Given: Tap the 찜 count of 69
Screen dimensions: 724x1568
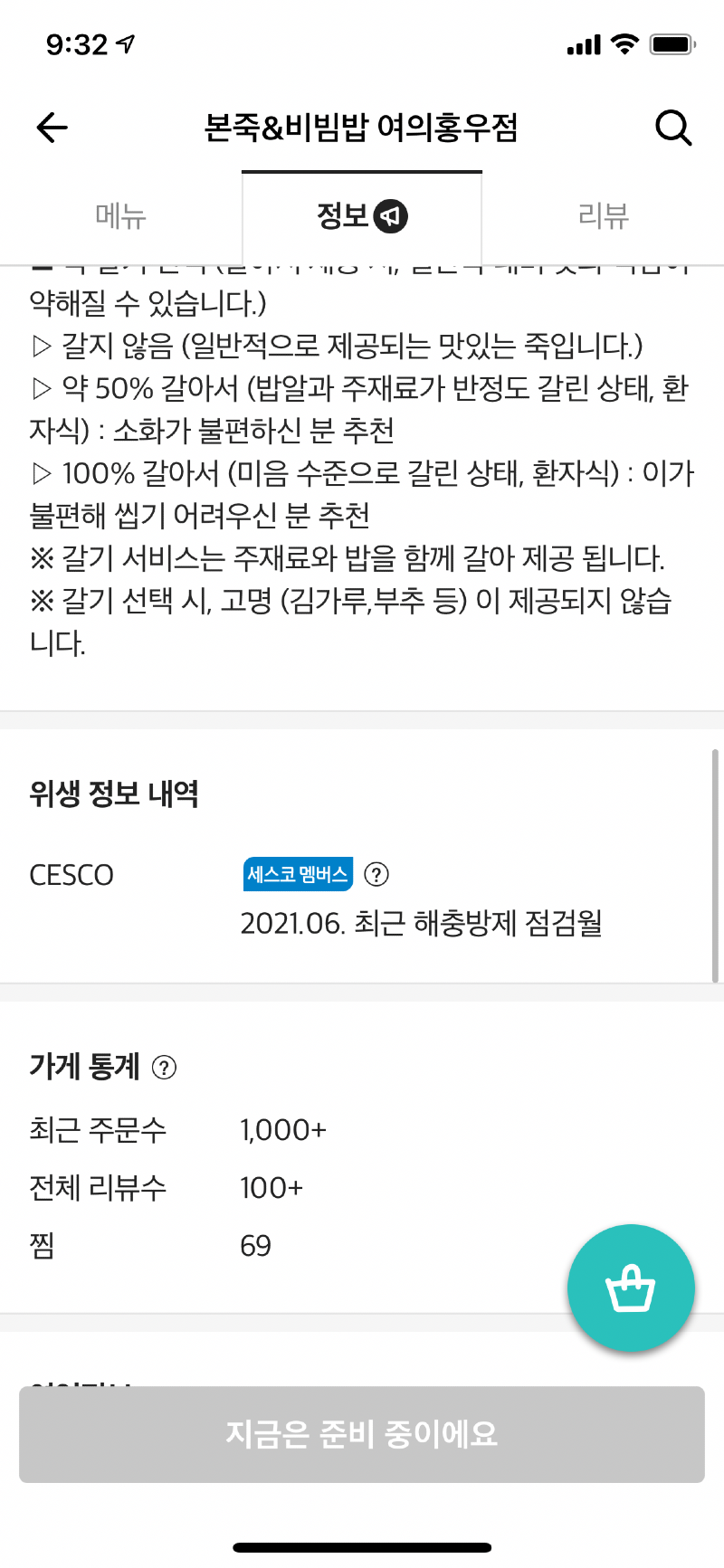Looking at the screenshot, I should coord(256,1245).
